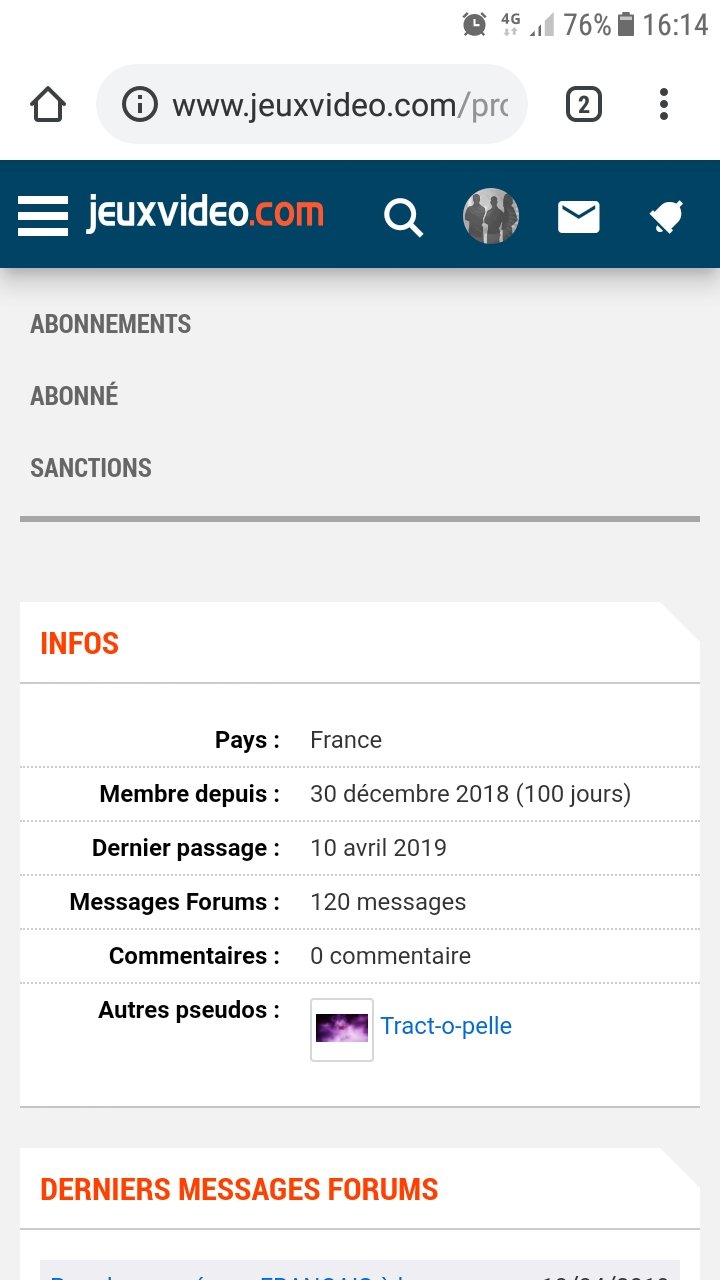Switch to the Abonné tab
Screen dimensions: 720x1280
coord(74,396)
